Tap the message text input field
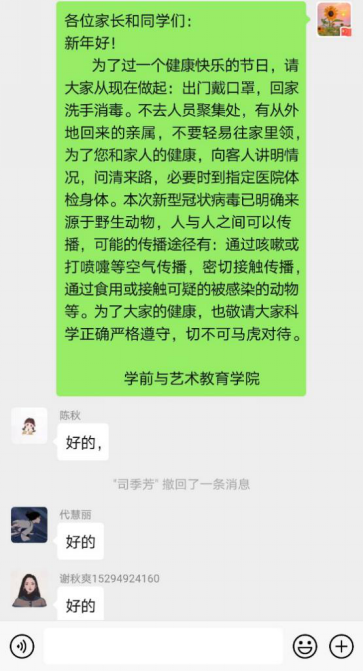The image size is (364, 671). (x=163, y=646)
